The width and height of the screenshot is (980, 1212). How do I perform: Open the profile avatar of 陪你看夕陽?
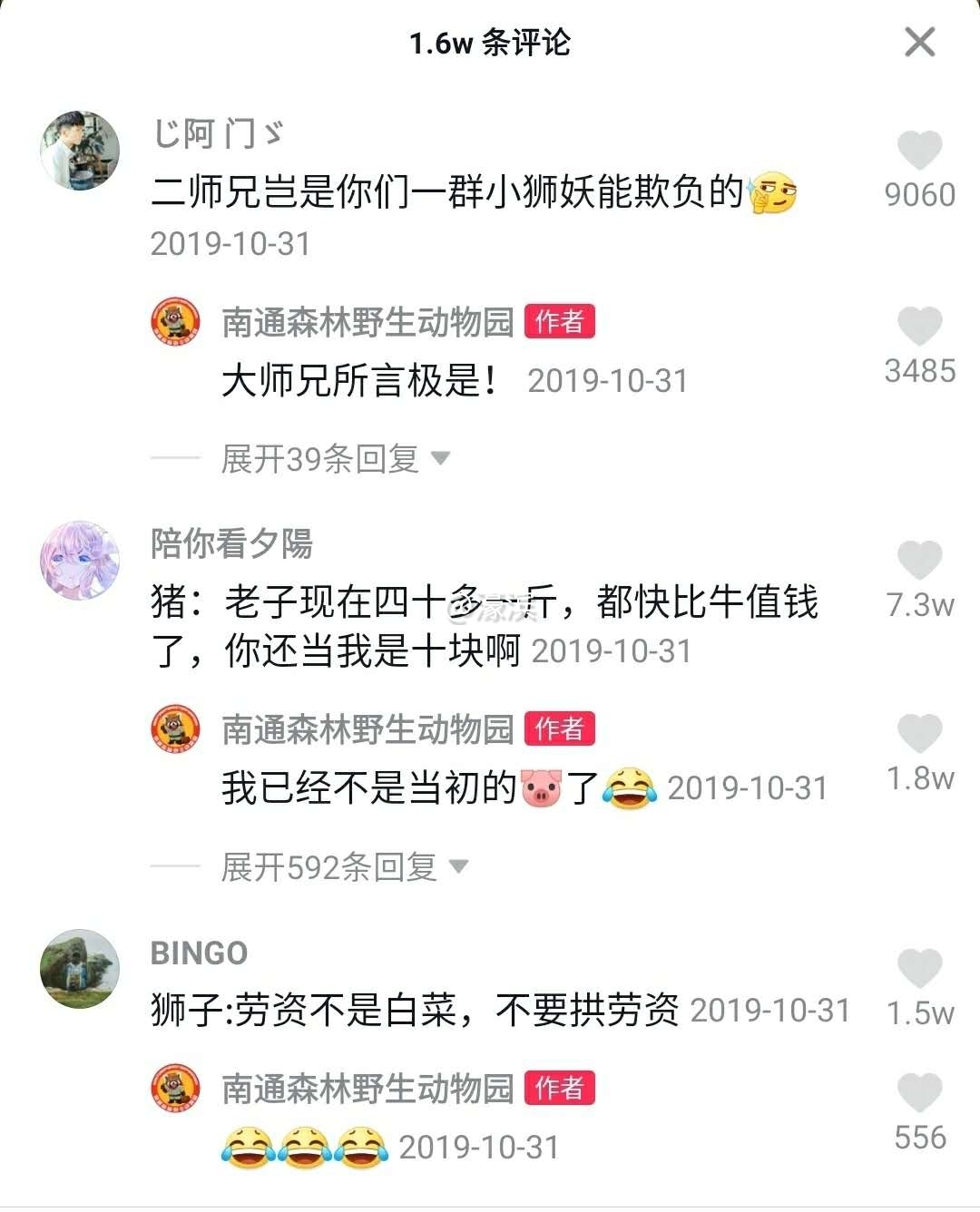(80, 561)
